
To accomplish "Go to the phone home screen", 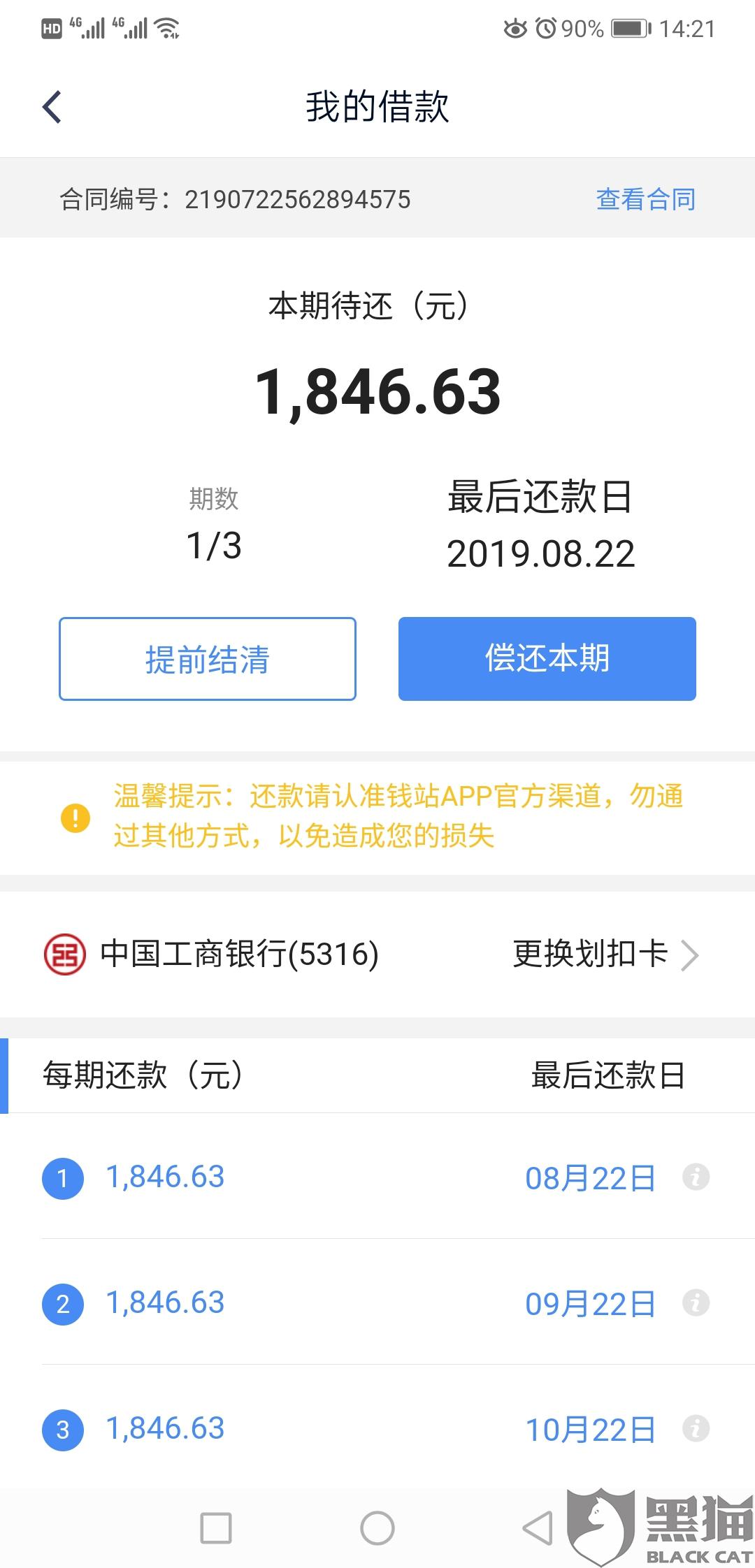I will point(377,1528).
